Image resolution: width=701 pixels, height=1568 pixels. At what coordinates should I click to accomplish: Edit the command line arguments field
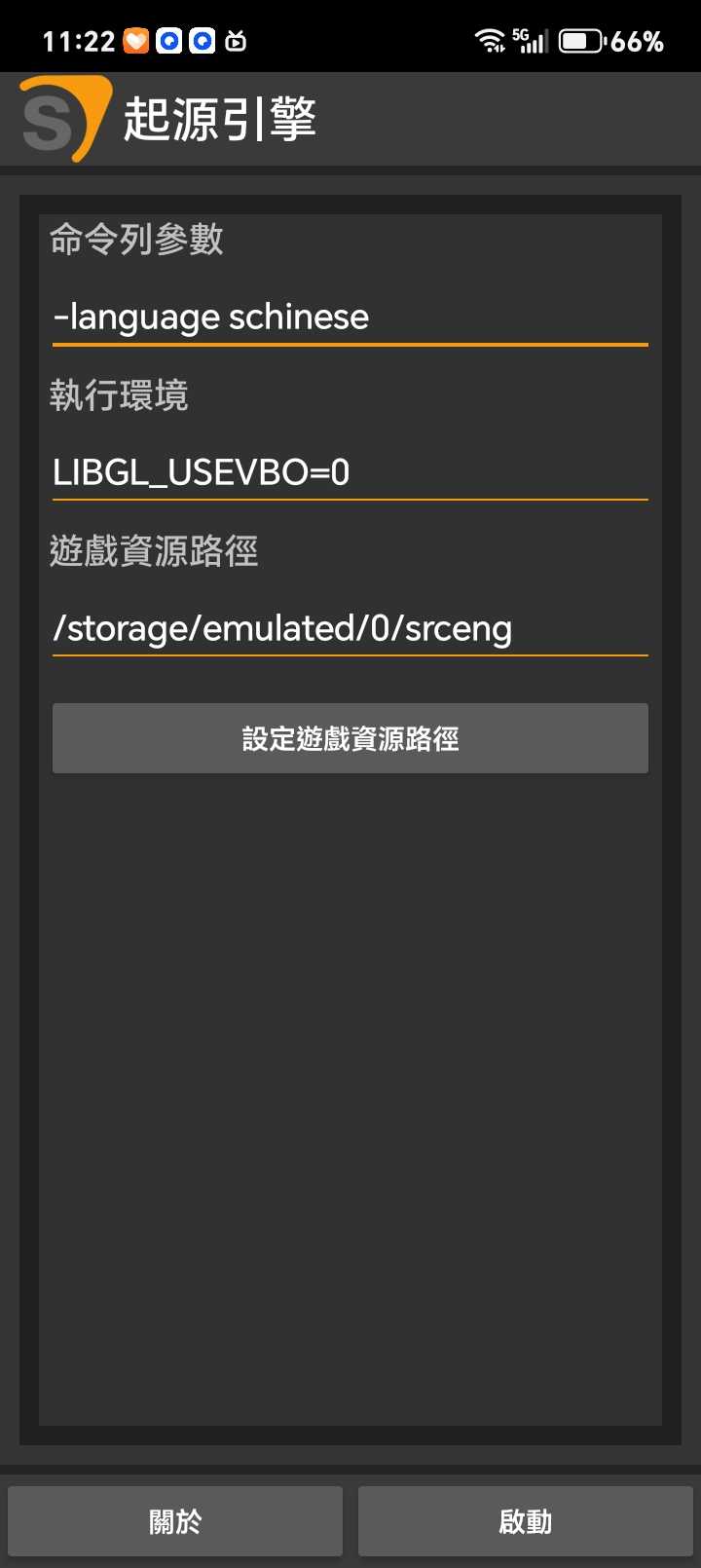(350, 317)
